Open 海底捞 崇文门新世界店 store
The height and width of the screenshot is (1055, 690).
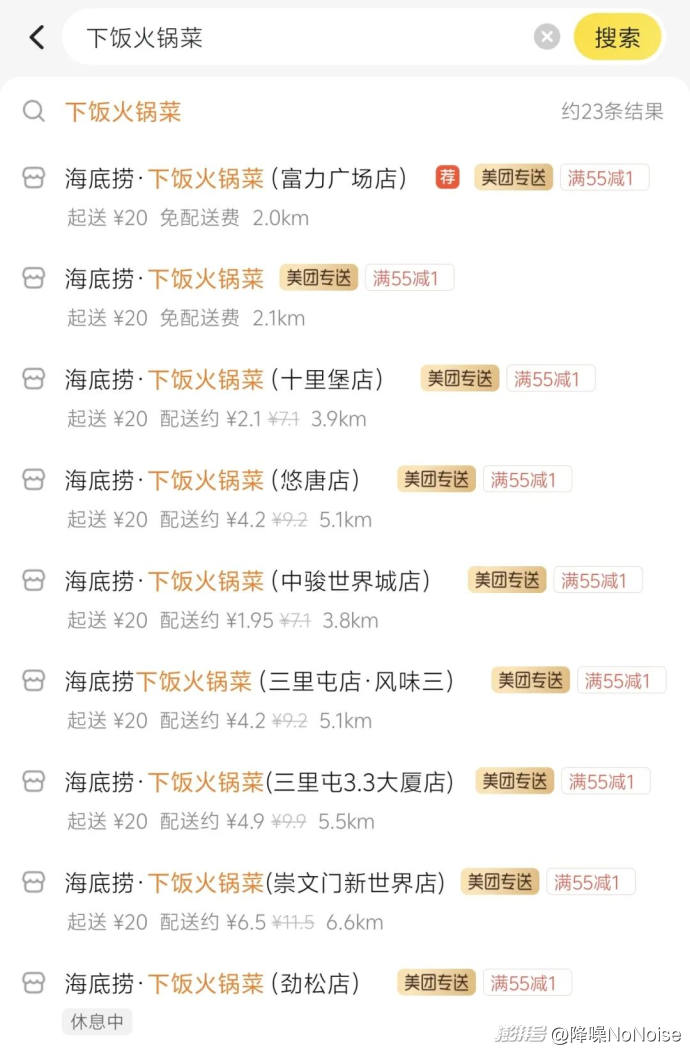(x=255, y=883)
